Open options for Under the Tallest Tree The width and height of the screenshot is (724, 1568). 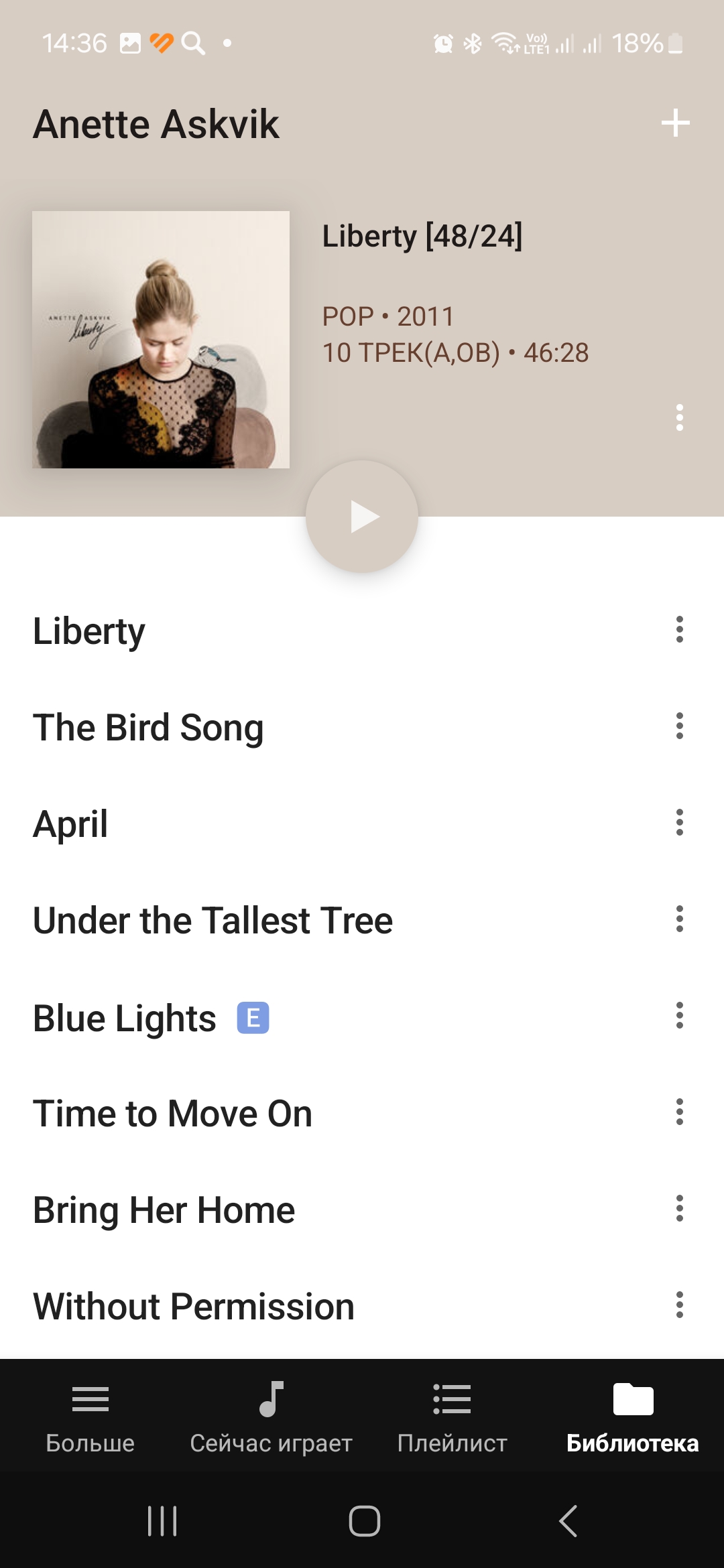point(679,919)
